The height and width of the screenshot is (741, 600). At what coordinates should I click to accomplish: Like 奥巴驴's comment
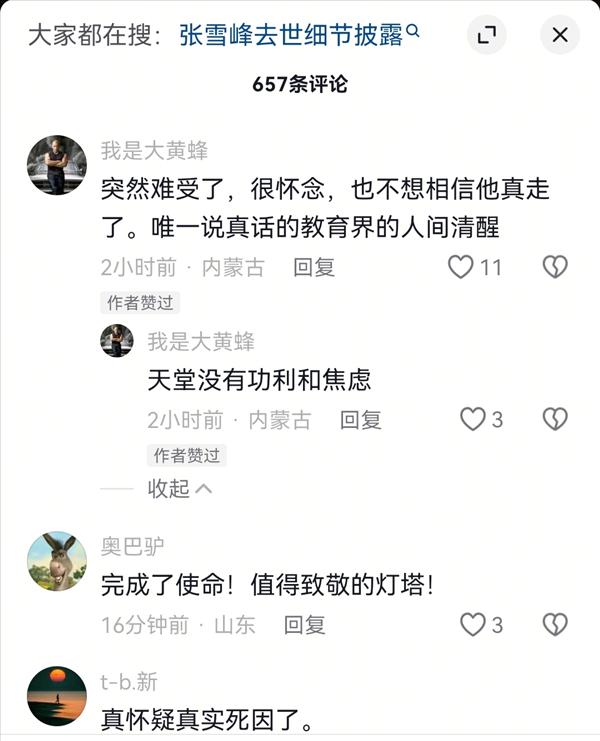[x=473, y=625]
